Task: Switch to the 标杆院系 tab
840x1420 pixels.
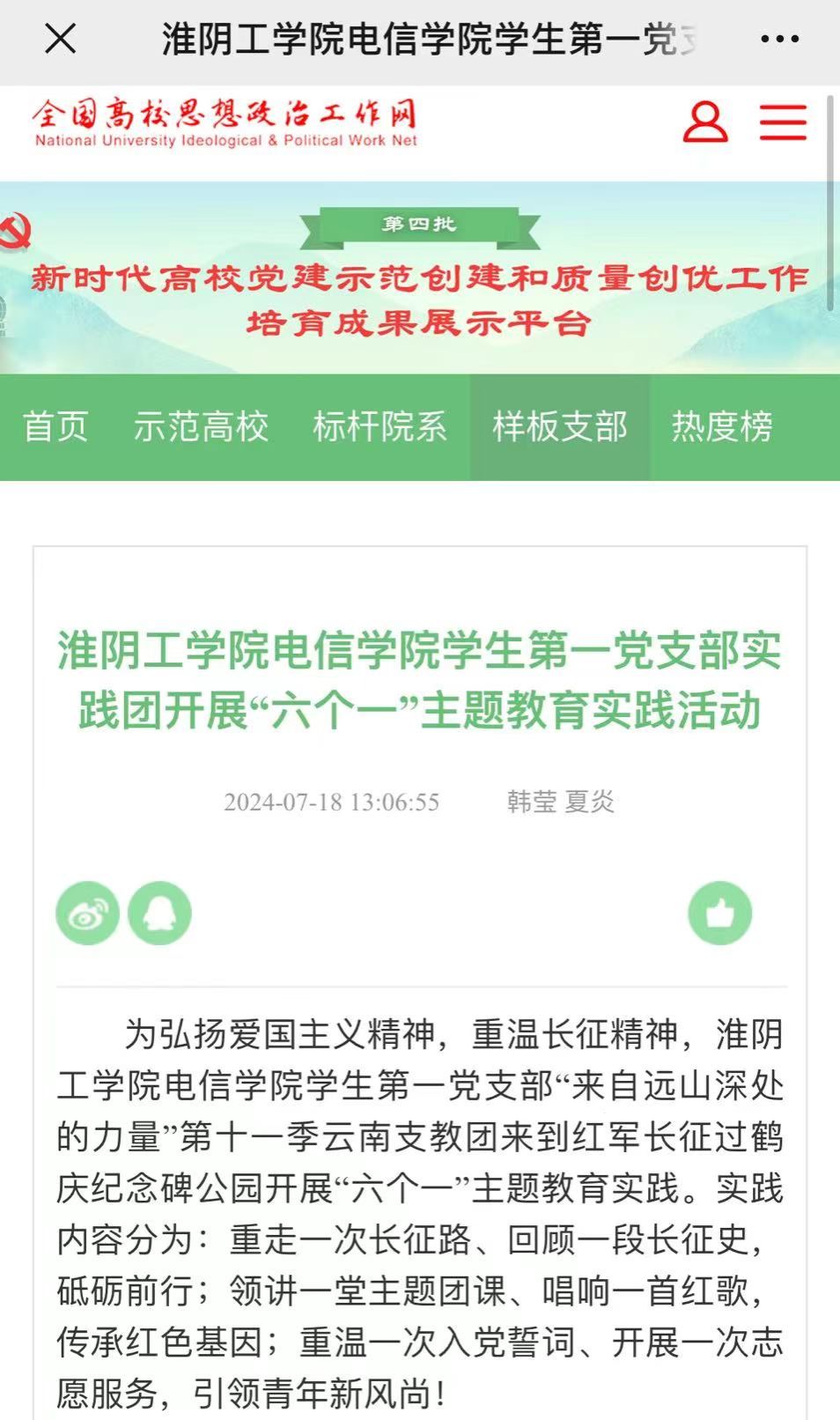Action: (379, 427)
